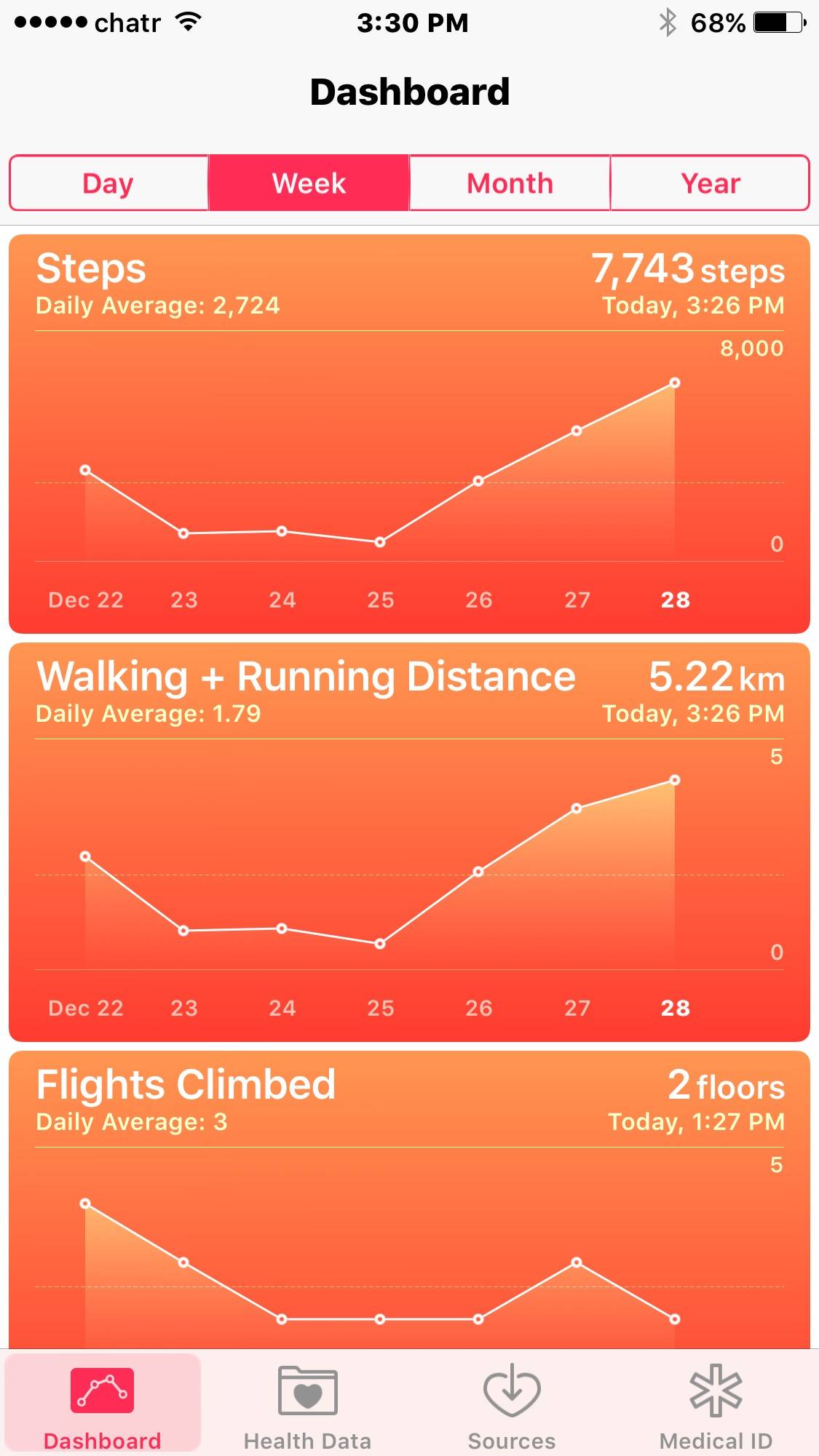Viewport: 819px width, 1456px height.
Task: Open the Flights Climbed card
Action: tap(409, 1201)
